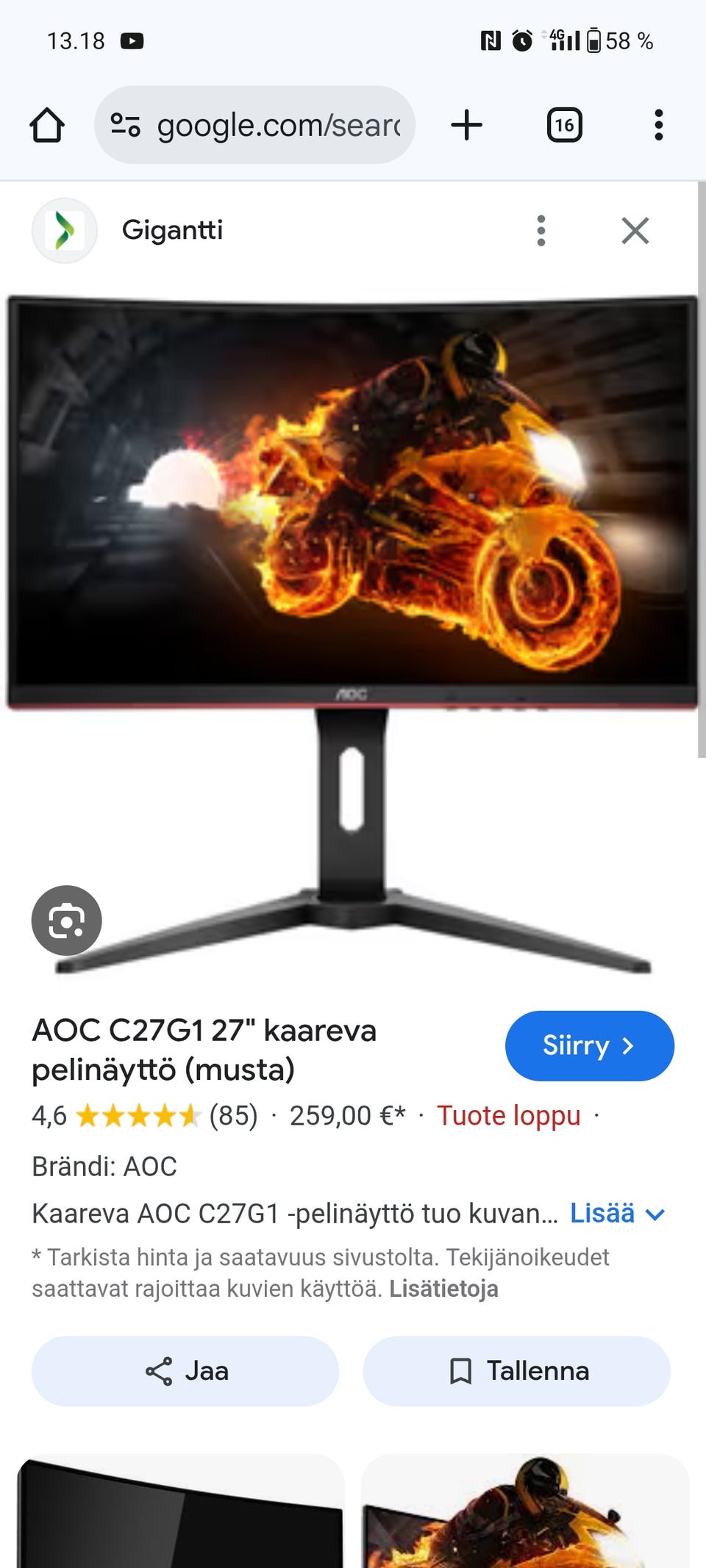Open a new tab with the plus icon
The width and height of the screenshot is (706, 1568).
point(467,125)
